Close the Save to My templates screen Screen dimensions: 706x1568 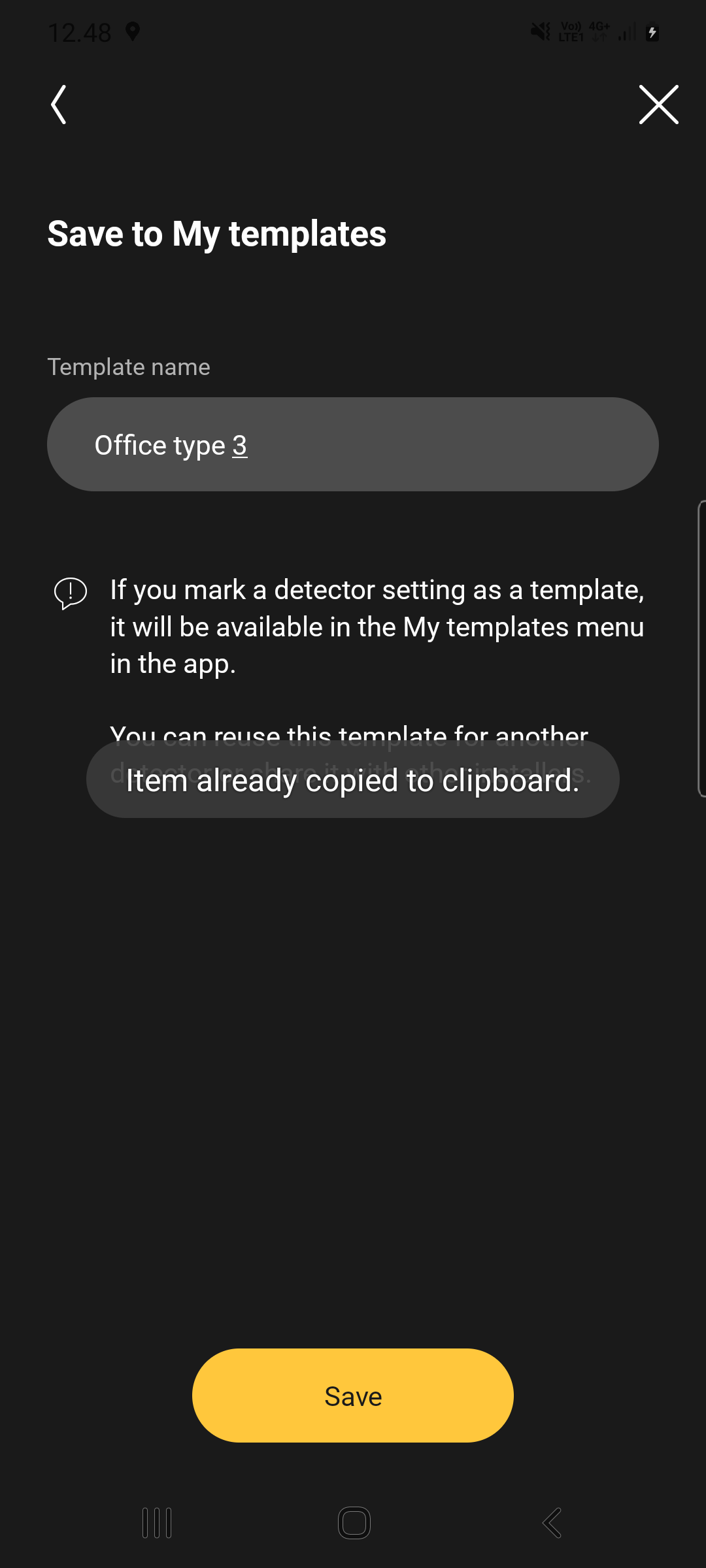tap(658, 105)
